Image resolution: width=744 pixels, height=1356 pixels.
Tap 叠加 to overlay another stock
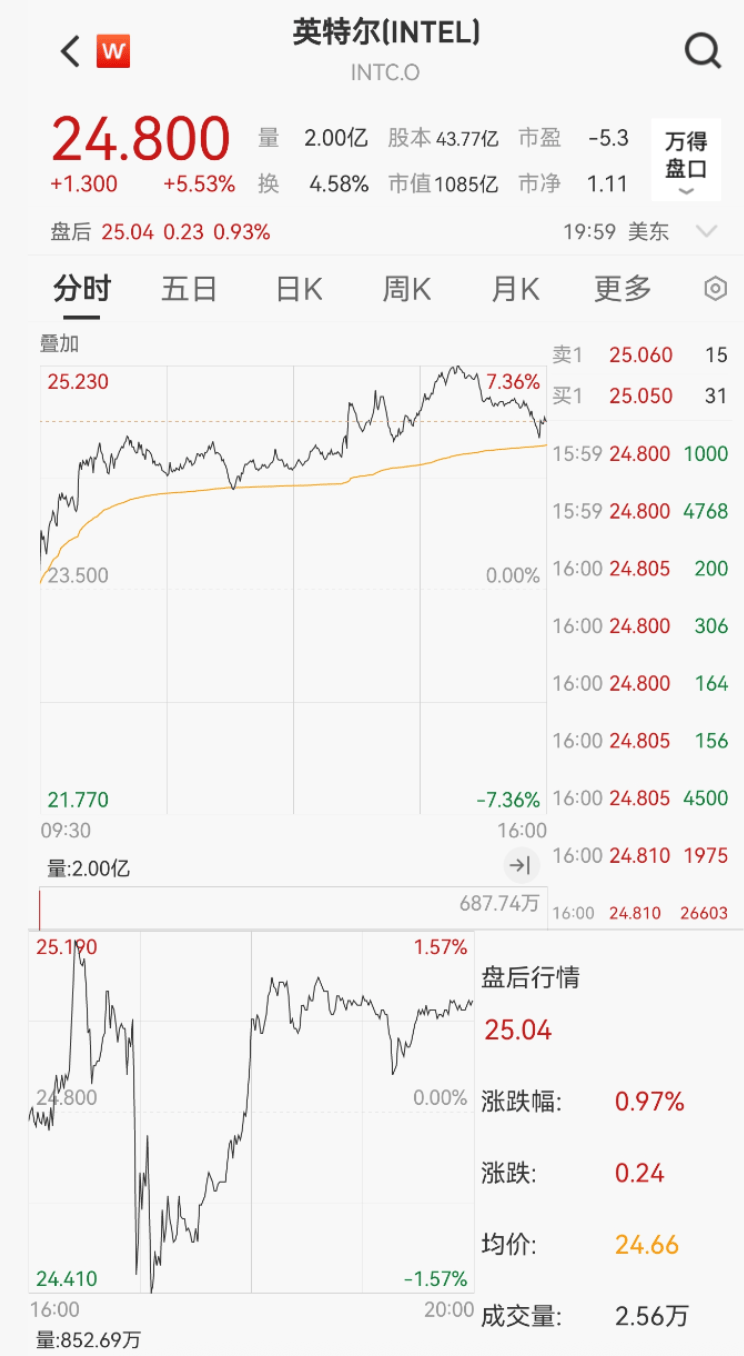click(x=59, y=344)
